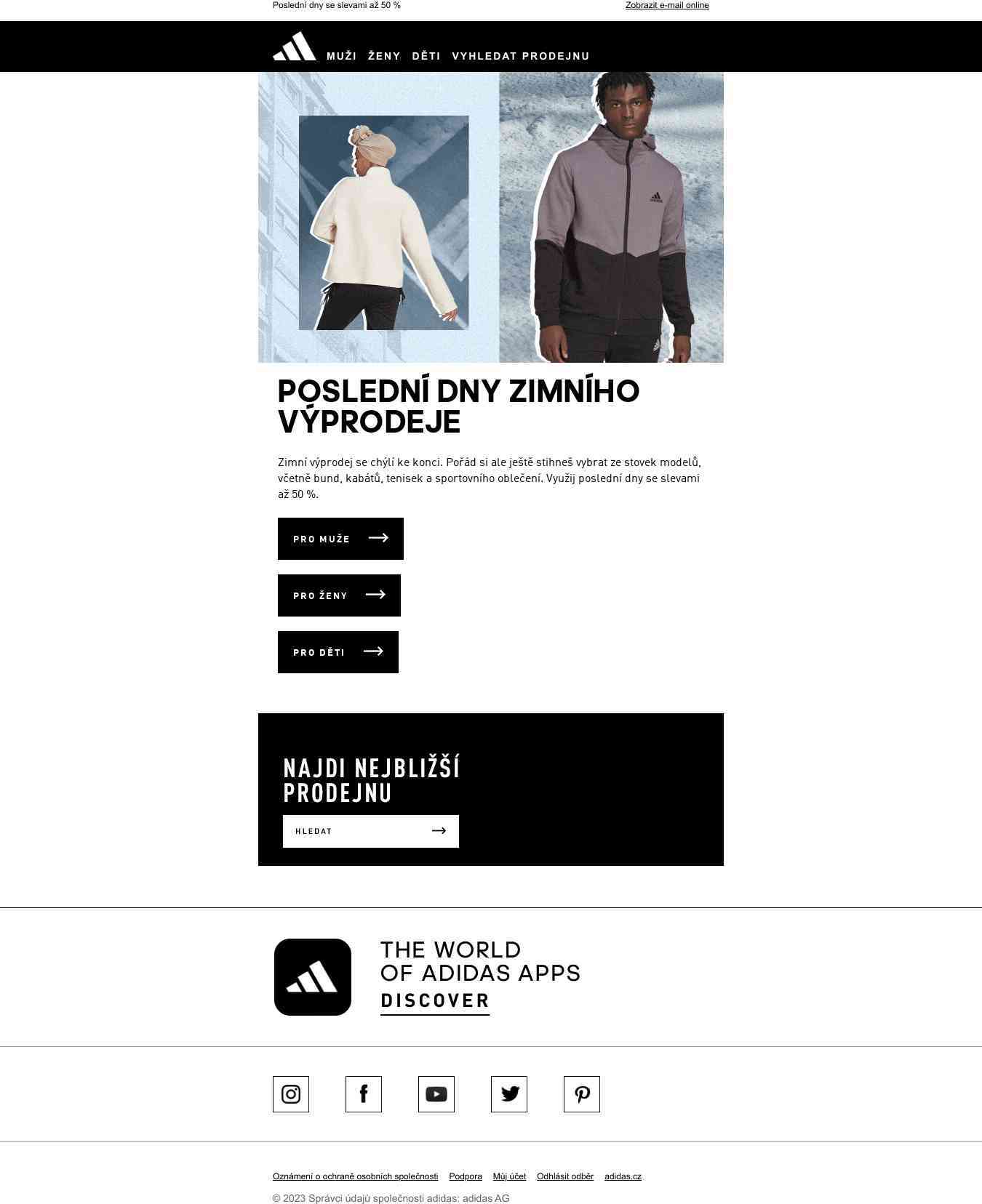Open the Podpora link
982x1204 pixels.
pos(466,1176)
